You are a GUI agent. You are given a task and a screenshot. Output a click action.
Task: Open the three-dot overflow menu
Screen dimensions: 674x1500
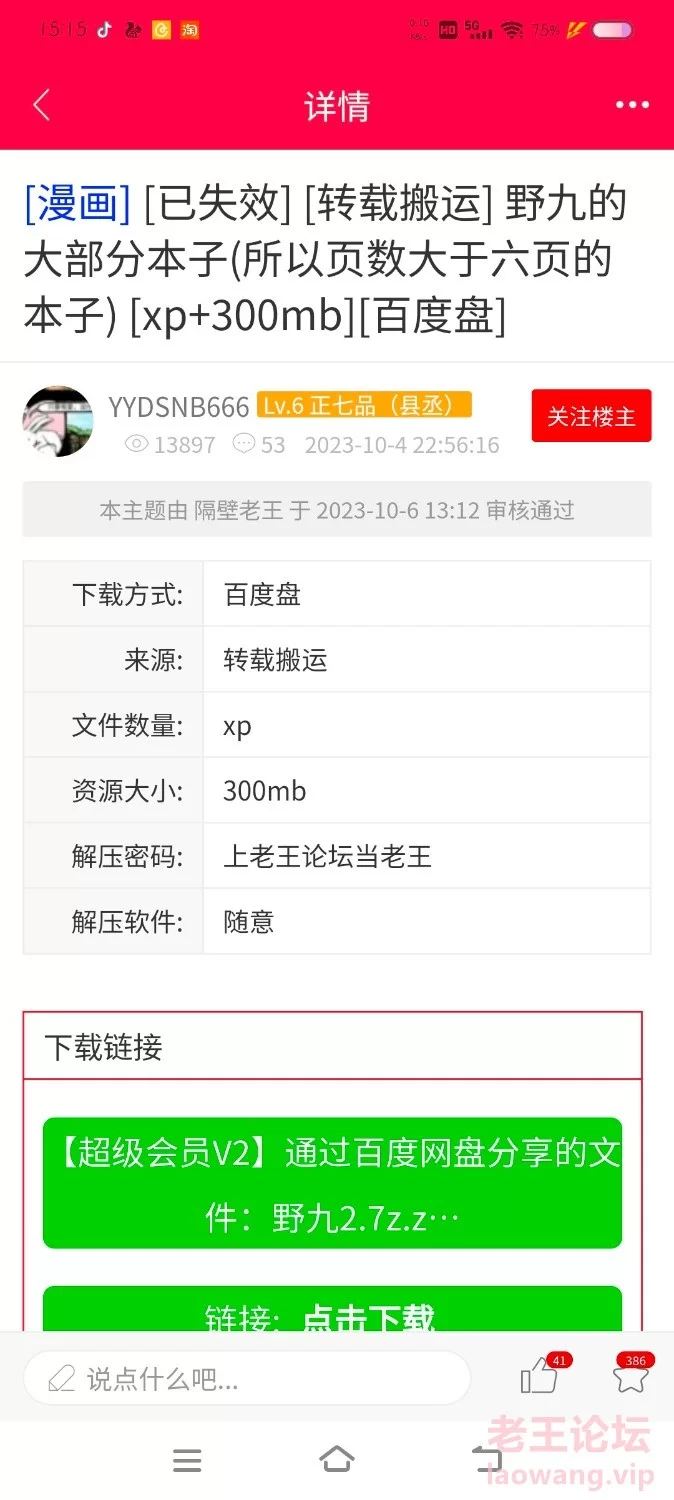[632, 105]
